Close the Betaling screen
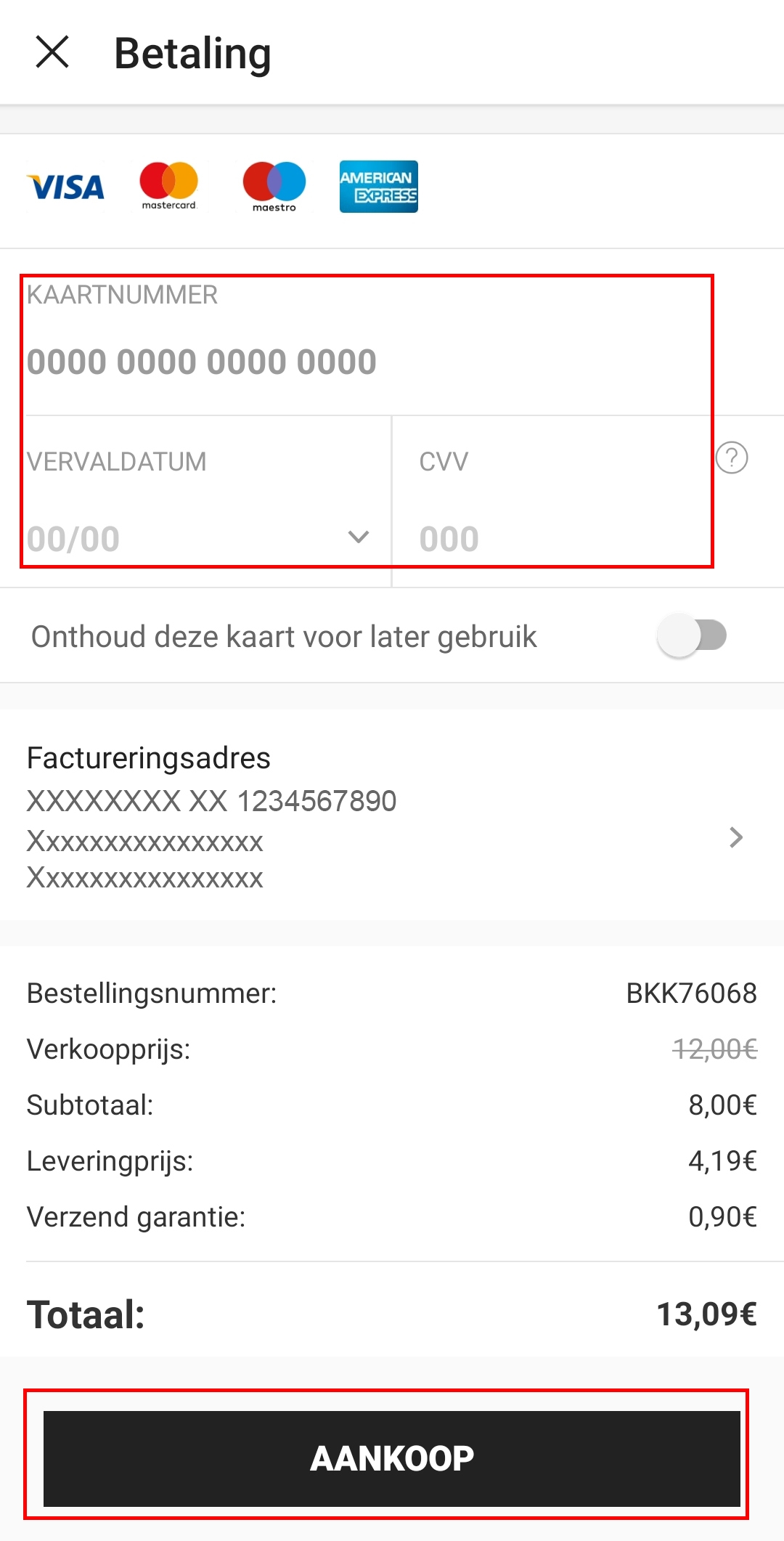Image resolution: width=784 pixels, height=1541 pixels. [x=52, y=52]
